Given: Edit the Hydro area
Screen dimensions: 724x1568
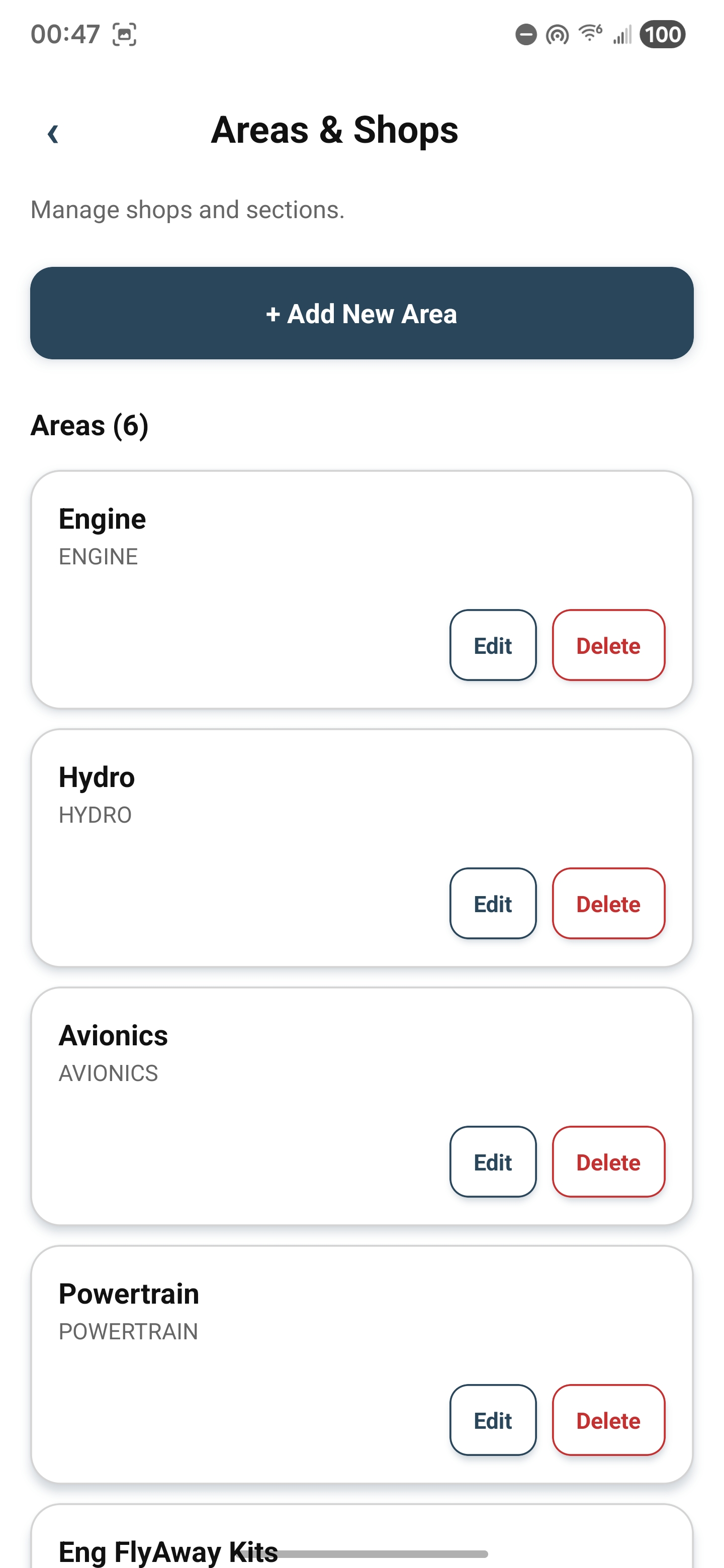Looking at the screenshot, I should pyautogui.click(x=493, y=903).
